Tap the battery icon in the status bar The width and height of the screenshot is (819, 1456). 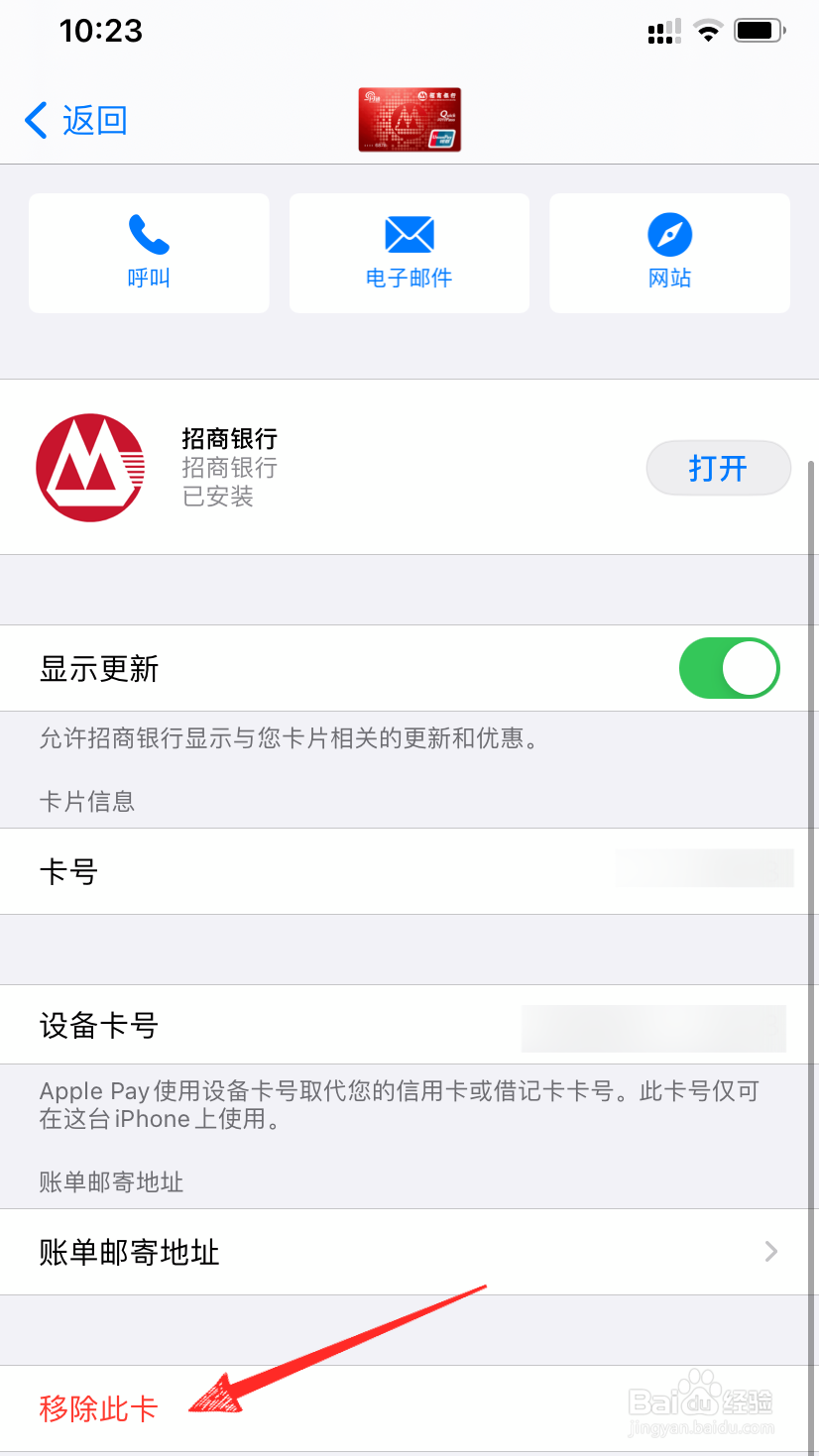coord(758,30)
